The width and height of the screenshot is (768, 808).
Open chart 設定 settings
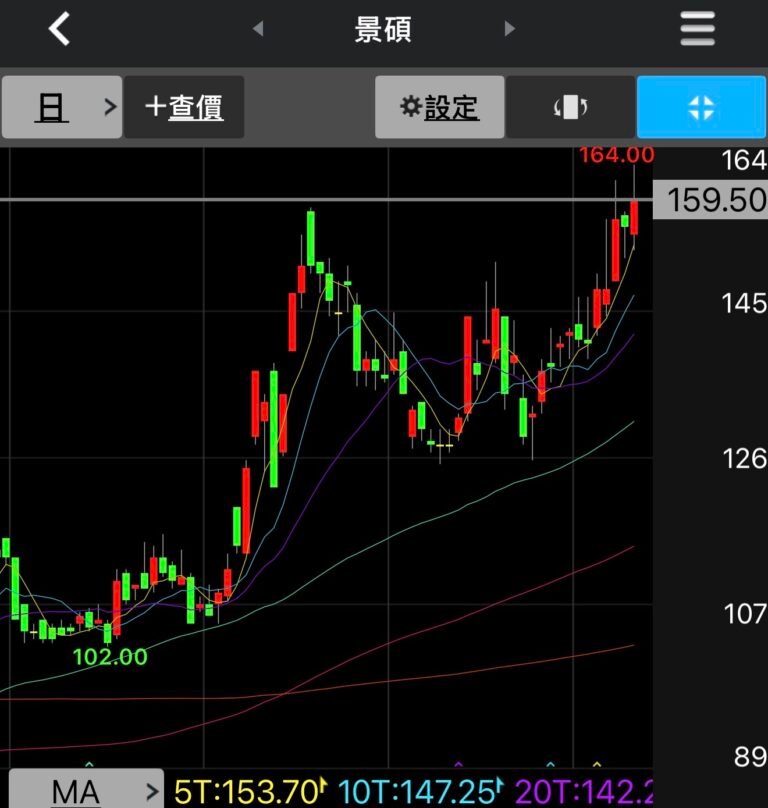[x=439, y=107]
